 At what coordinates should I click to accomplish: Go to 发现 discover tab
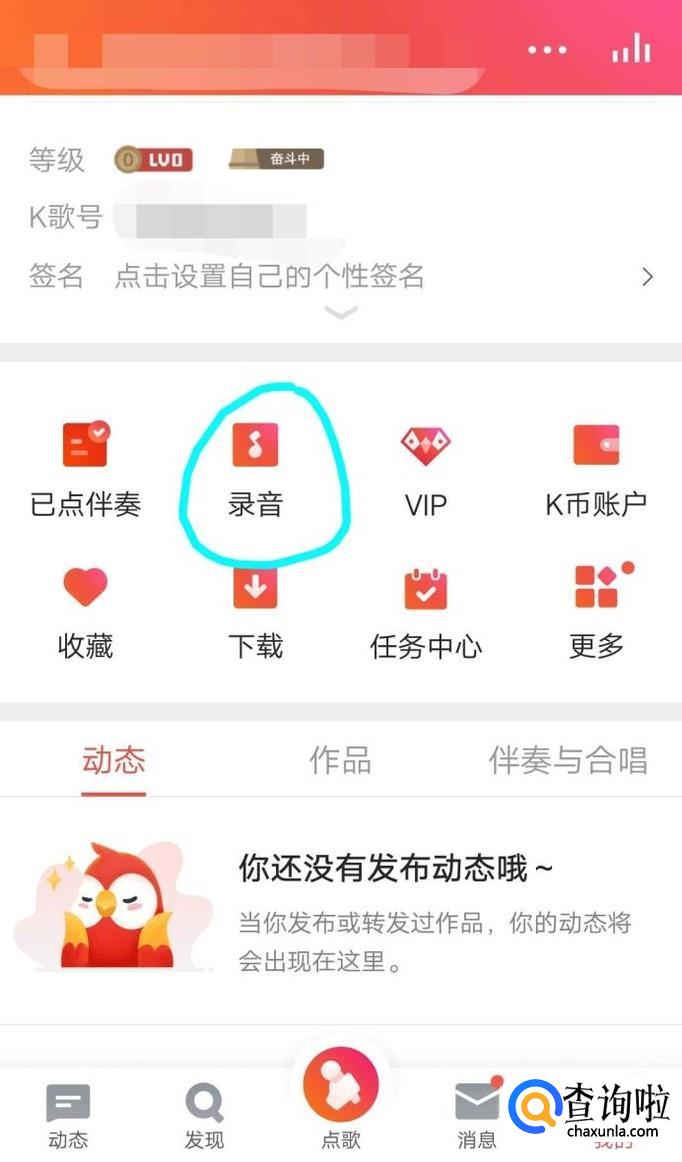pyautogui.click(x=205, y=1117)
